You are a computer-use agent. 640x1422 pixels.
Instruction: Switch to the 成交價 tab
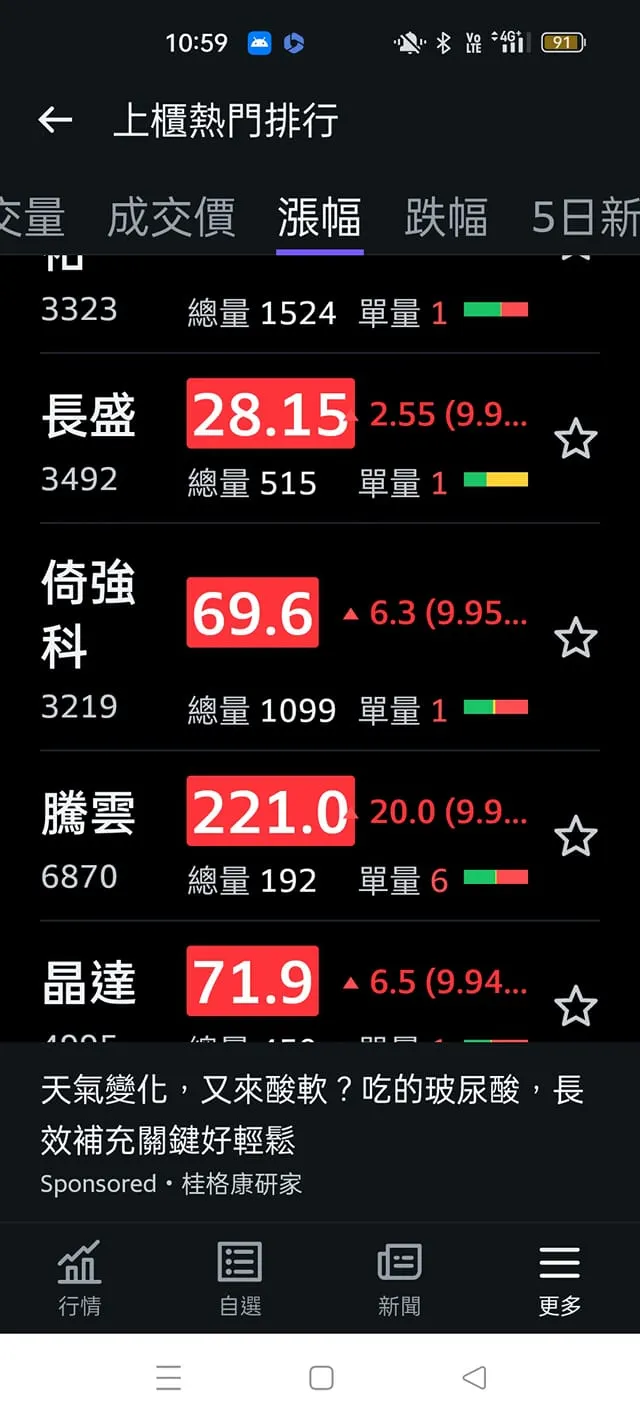pyautogui.click(x=171, y=217)
